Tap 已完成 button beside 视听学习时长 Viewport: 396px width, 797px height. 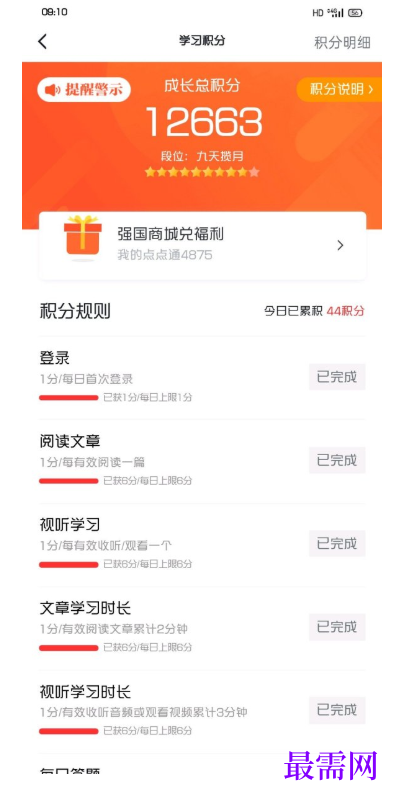(x=337, y=711)
